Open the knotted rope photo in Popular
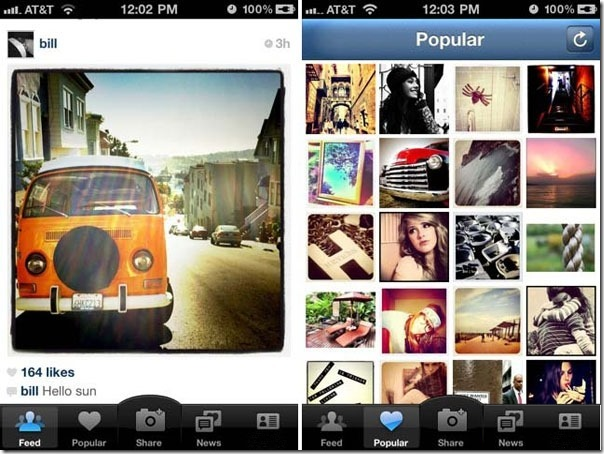Viewport: 604px width, 454px height. point(561,246)
